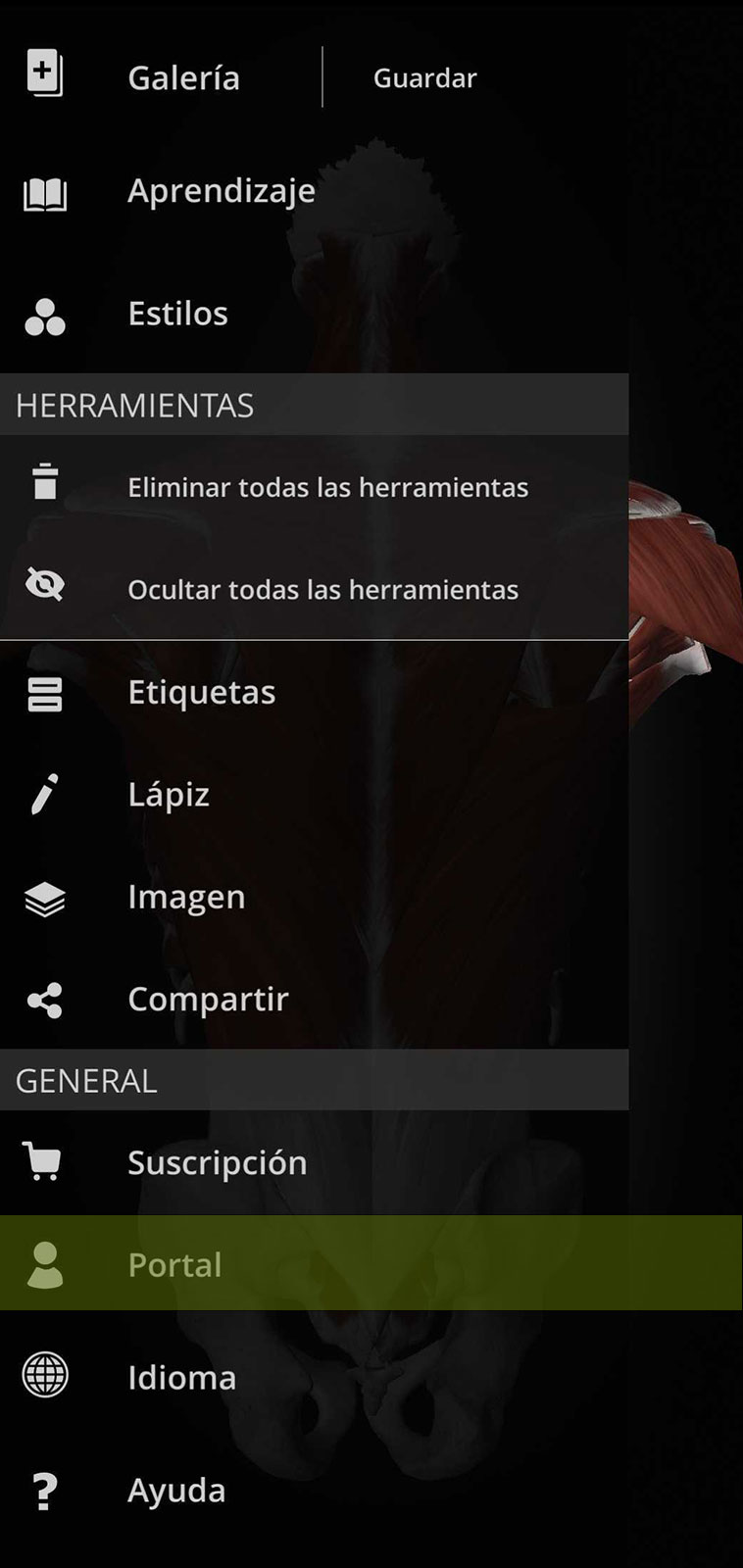This screenshot has height=1568, width=743.
Task: Open the Portal entry
Action: pyautogui.click(x=371, y=1263)
